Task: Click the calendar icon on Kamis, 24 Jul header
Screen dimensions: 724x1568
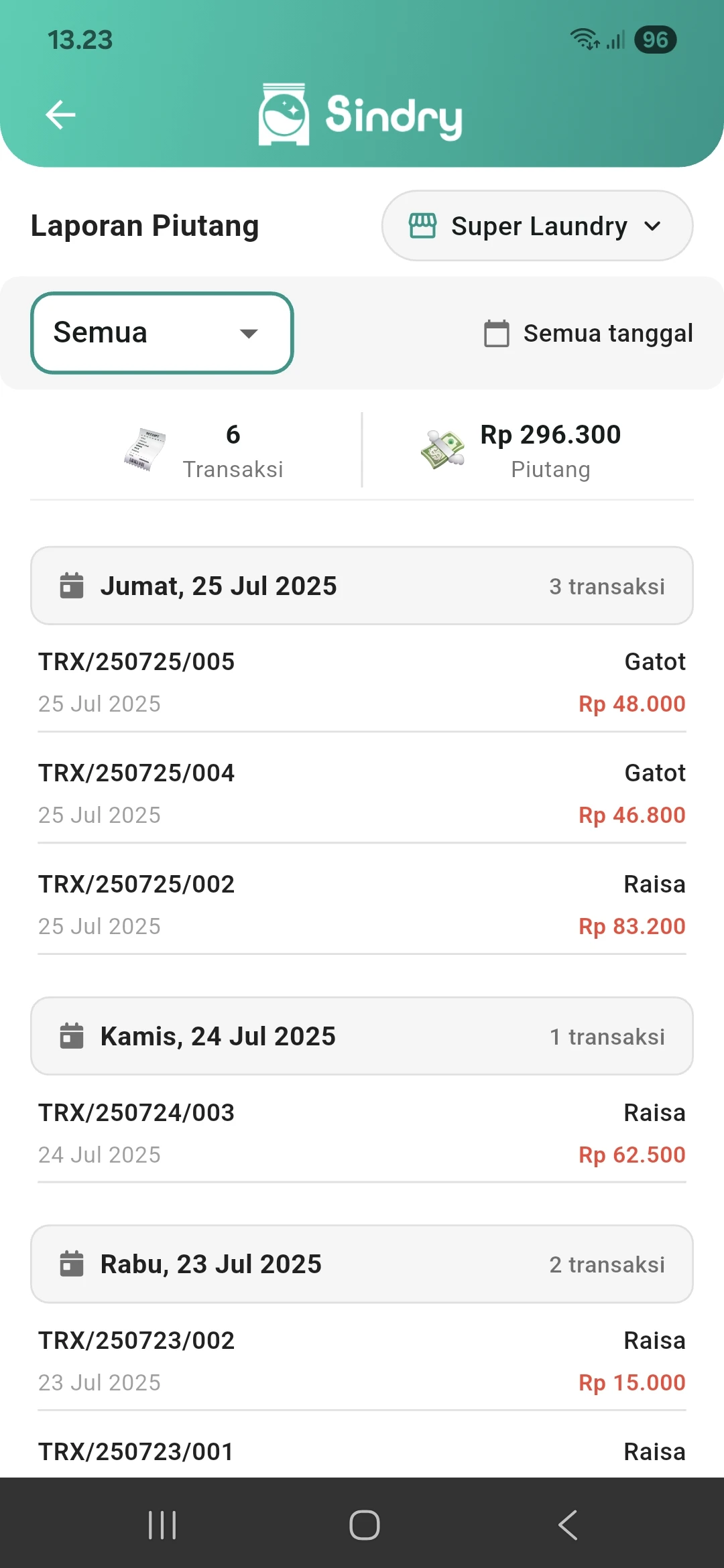Action: [73, 1035]
